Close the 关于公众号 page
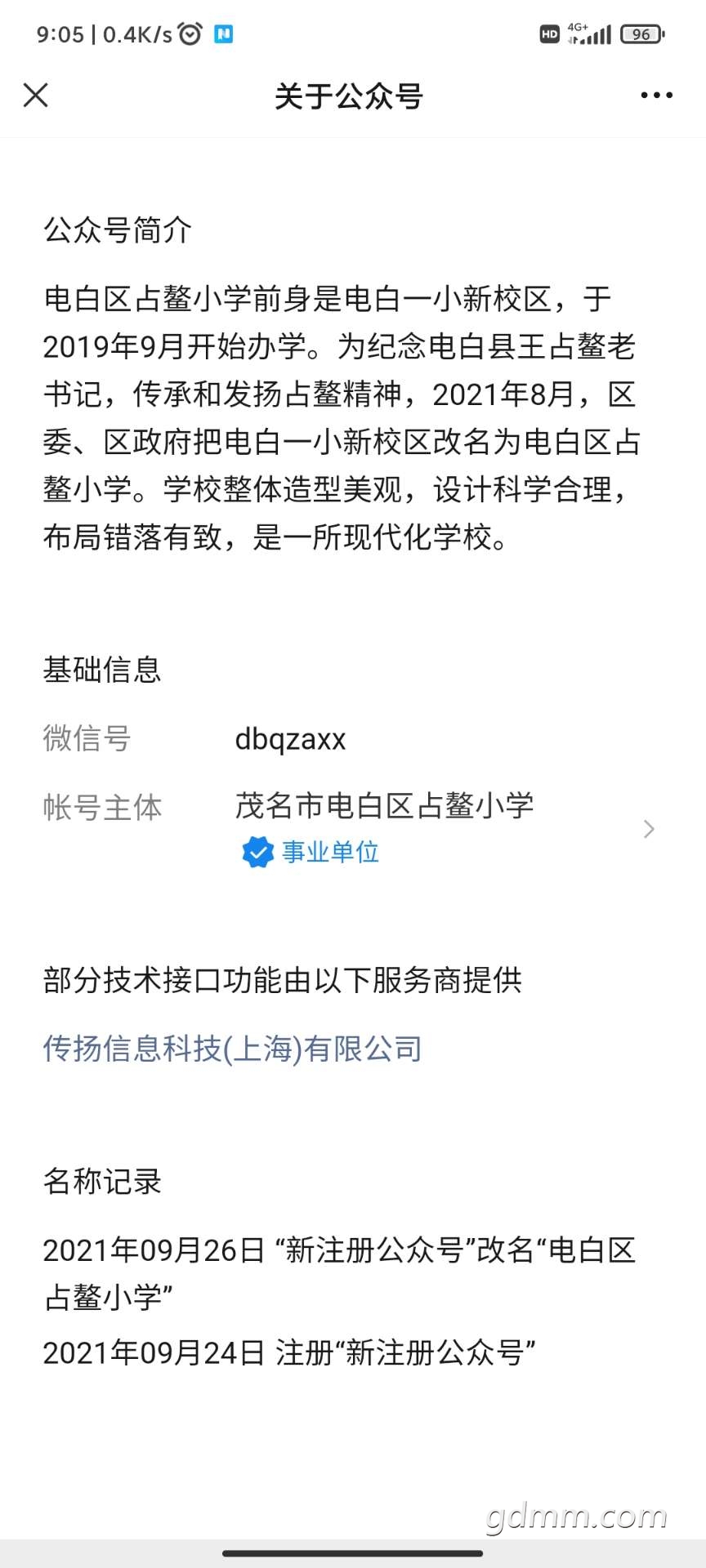The image size is (706, 1568). (x=36, y=95)
